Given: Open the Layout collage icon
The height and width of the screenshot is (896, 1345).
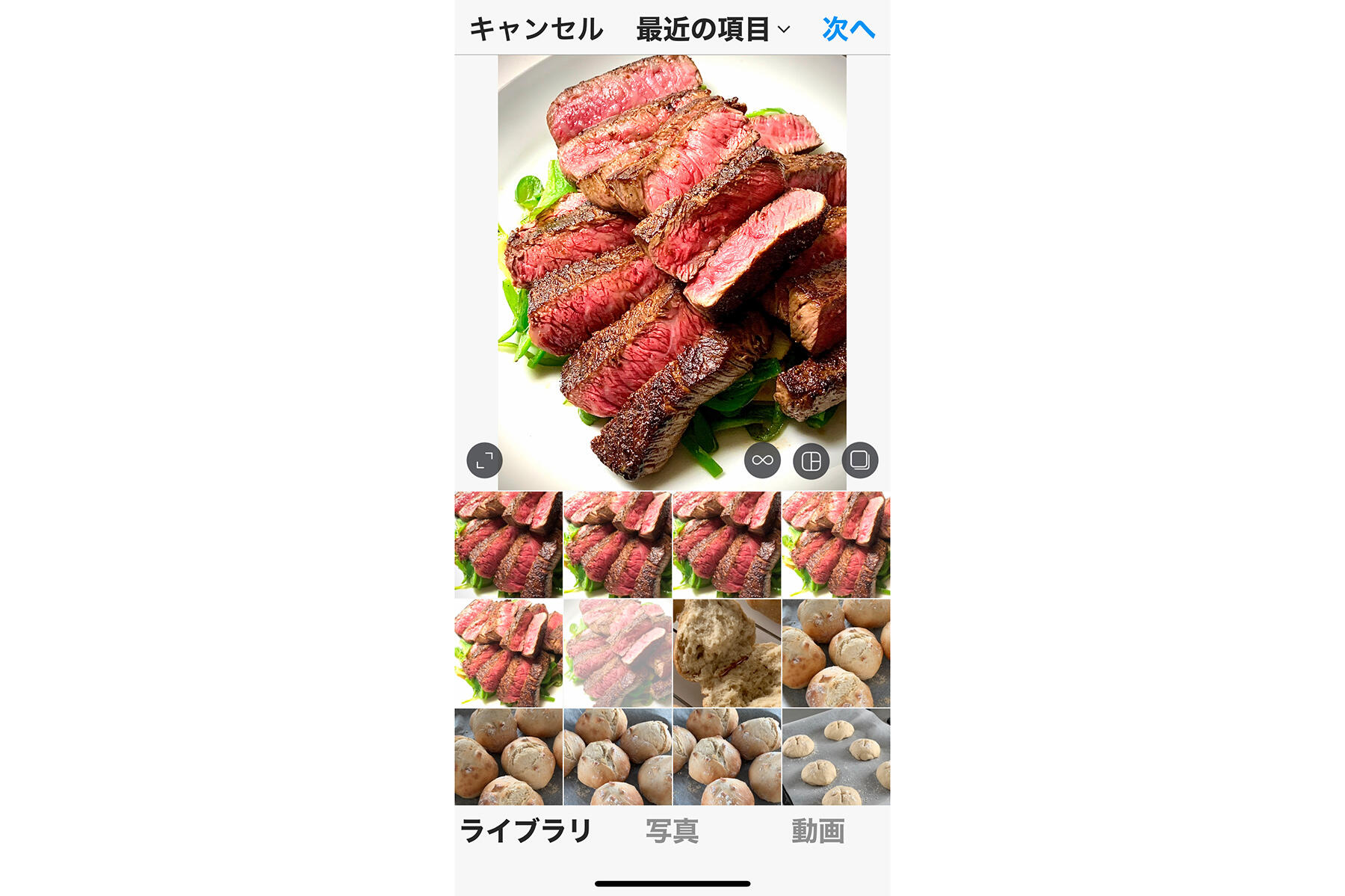Looking at the screenshot, I should coord(811,460).
